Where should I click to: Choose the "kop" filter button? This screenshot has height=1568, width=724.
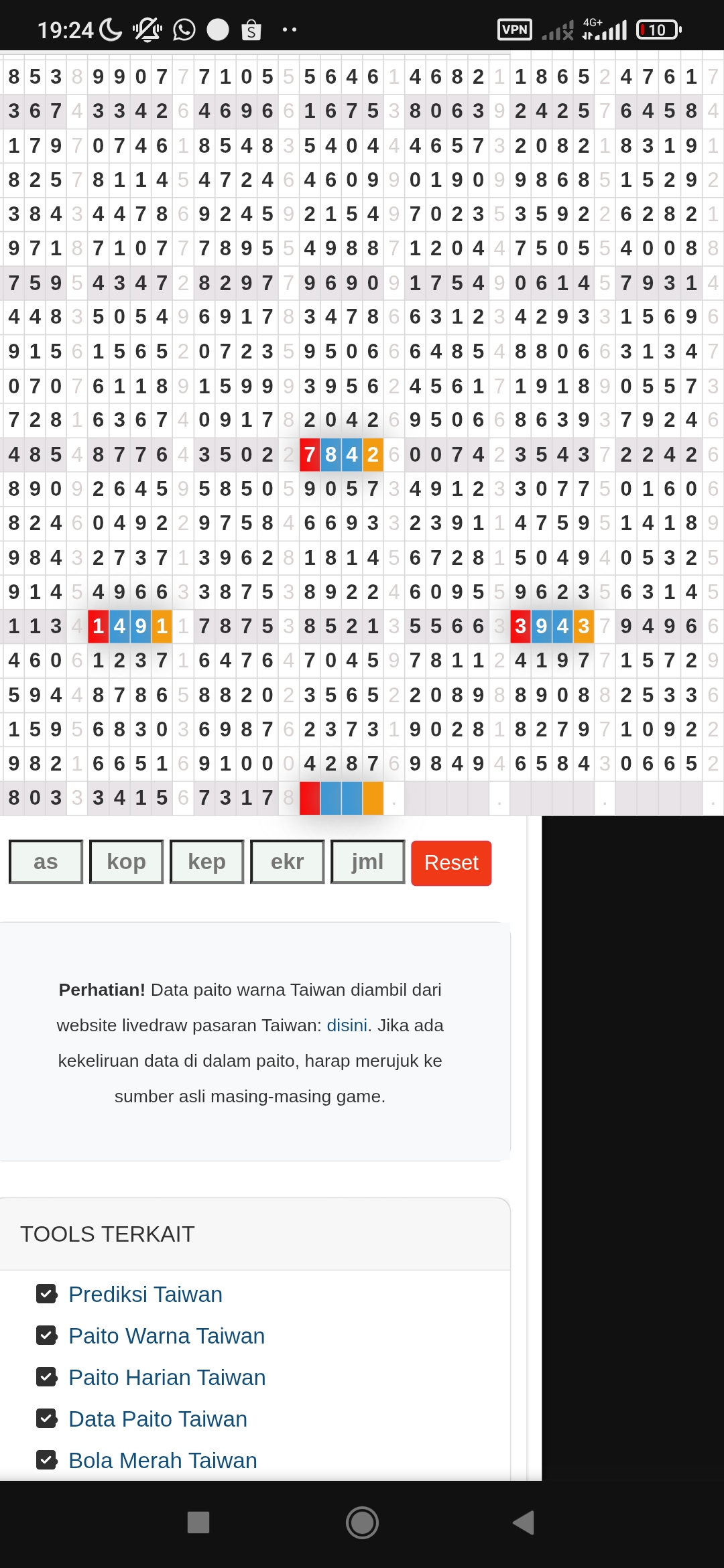[126, 862]
